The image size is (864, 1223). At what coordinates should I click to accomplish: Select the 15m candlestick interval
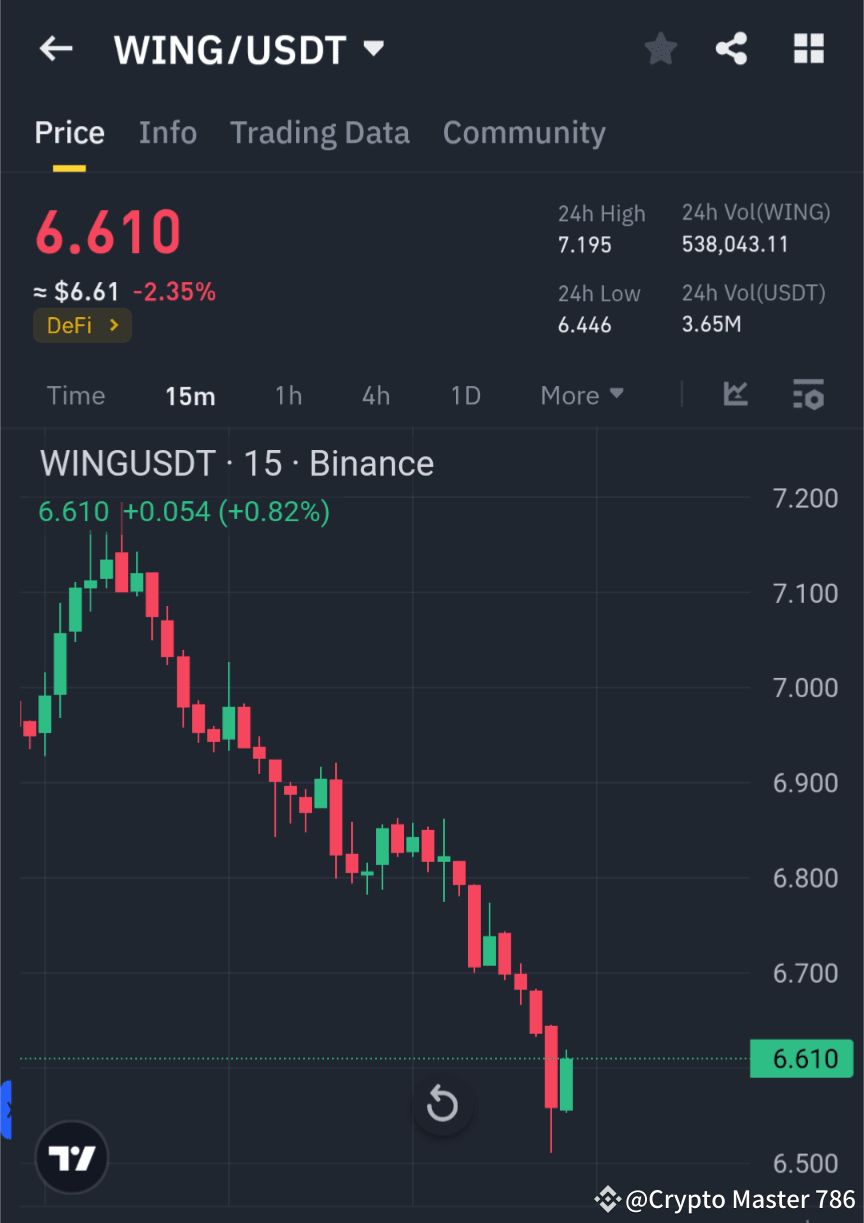[x=190, y=395]
